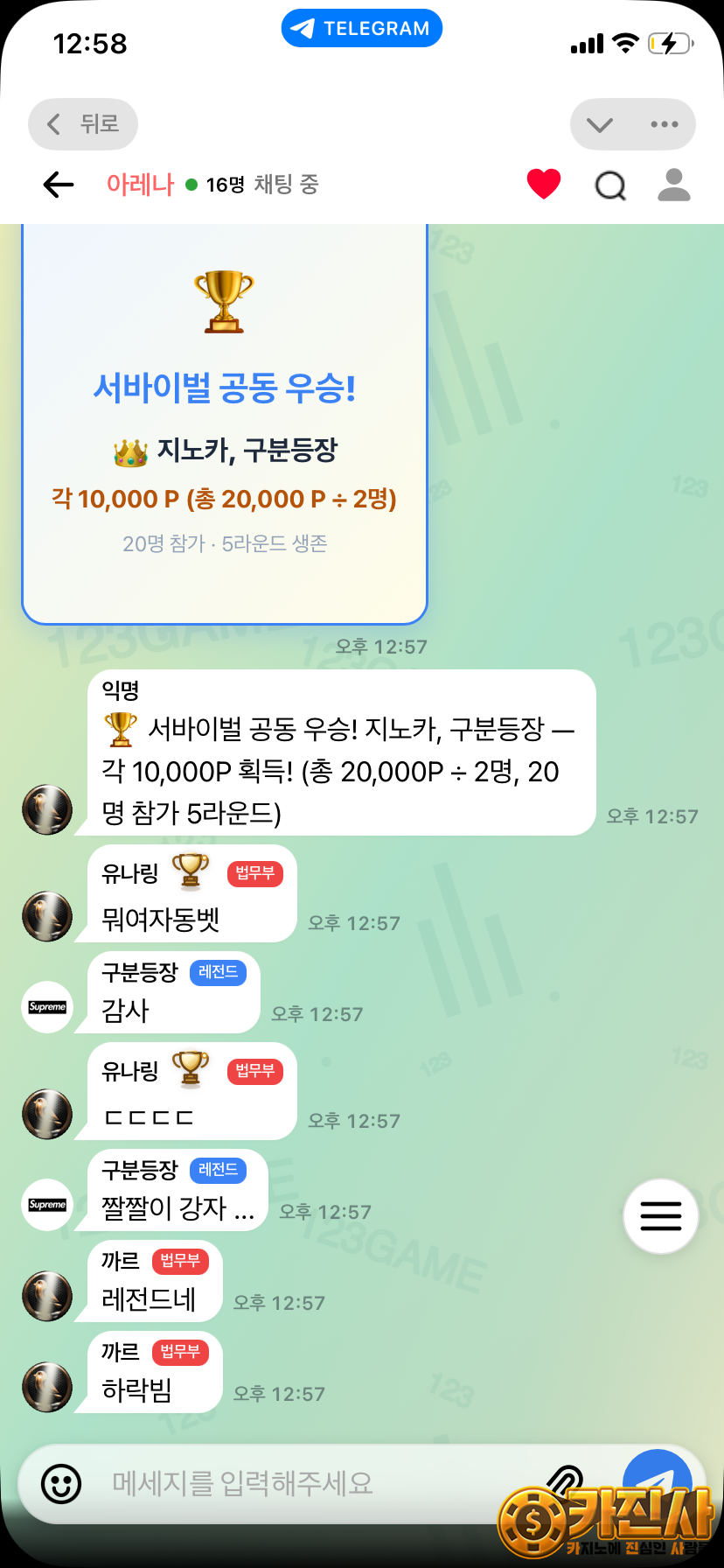Expand the chevron down control
Image resolution: width=724 pixels, height=1568 pixels.
click(x=600, y=124)
